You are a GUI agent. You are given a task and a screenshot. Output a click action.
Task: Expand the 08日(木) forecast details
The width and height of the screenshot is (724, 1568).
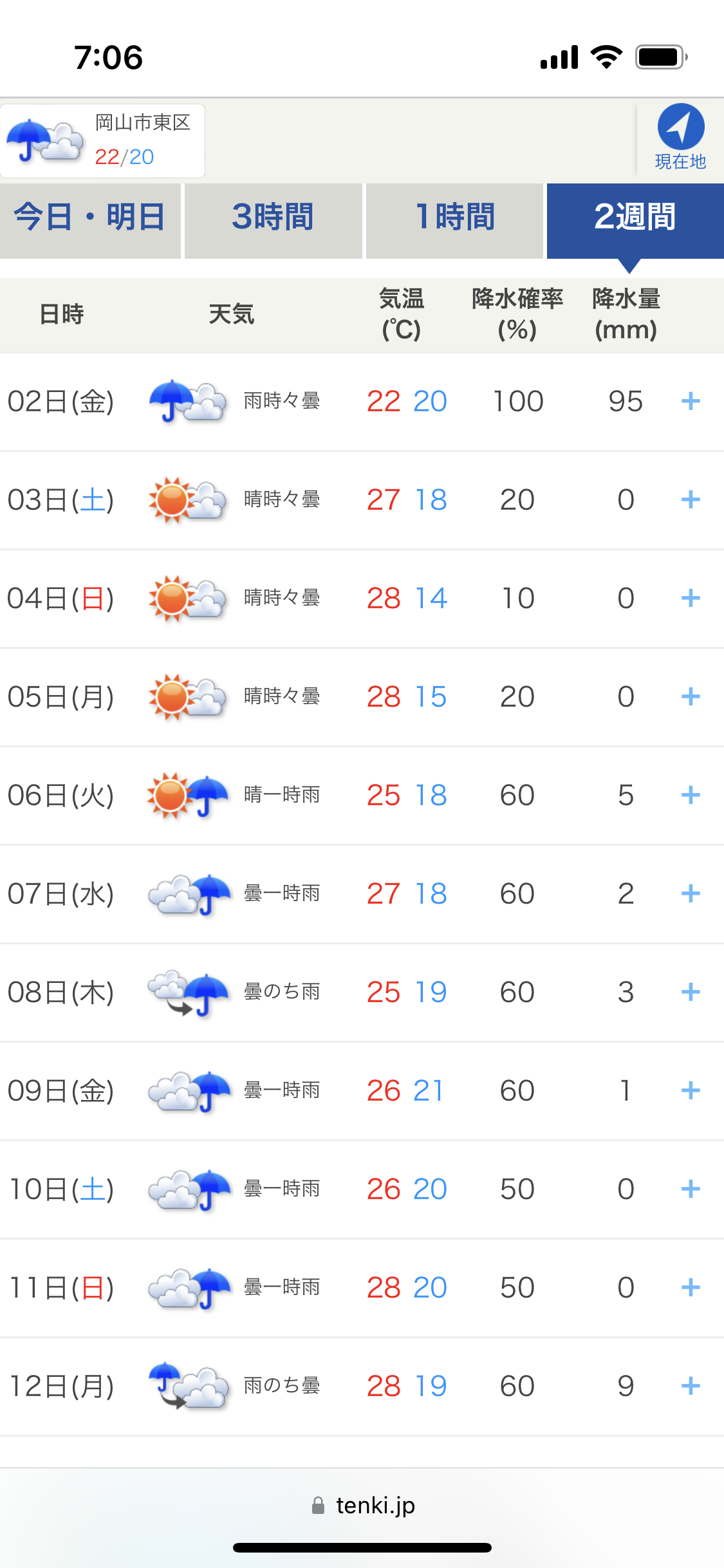pos(691,992)
